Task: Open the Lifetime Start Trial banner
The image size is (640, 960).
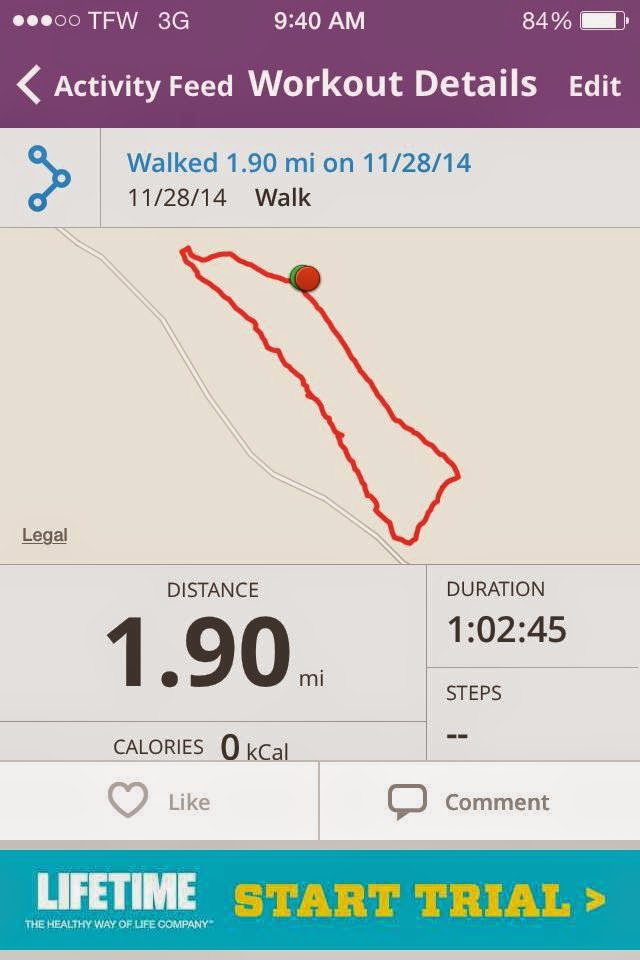Action: (x=320, y=900)
